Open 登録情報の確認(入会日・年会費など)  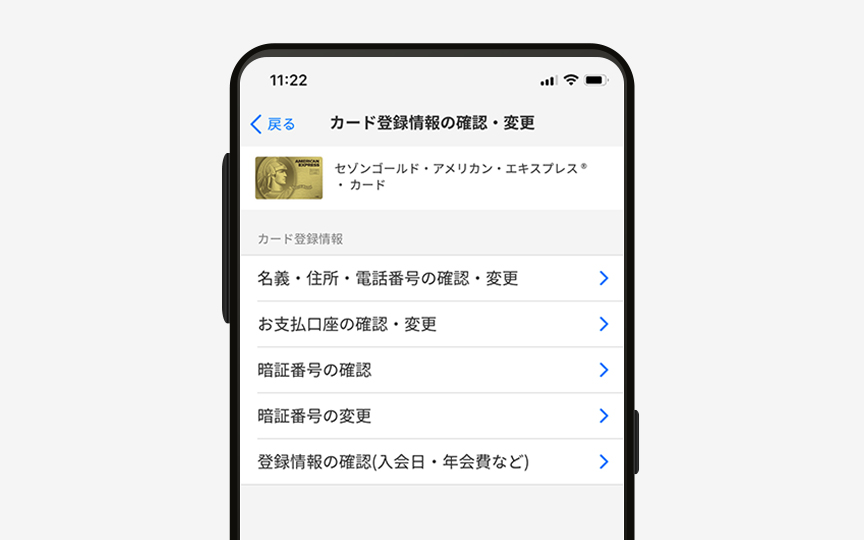point(430,462)
